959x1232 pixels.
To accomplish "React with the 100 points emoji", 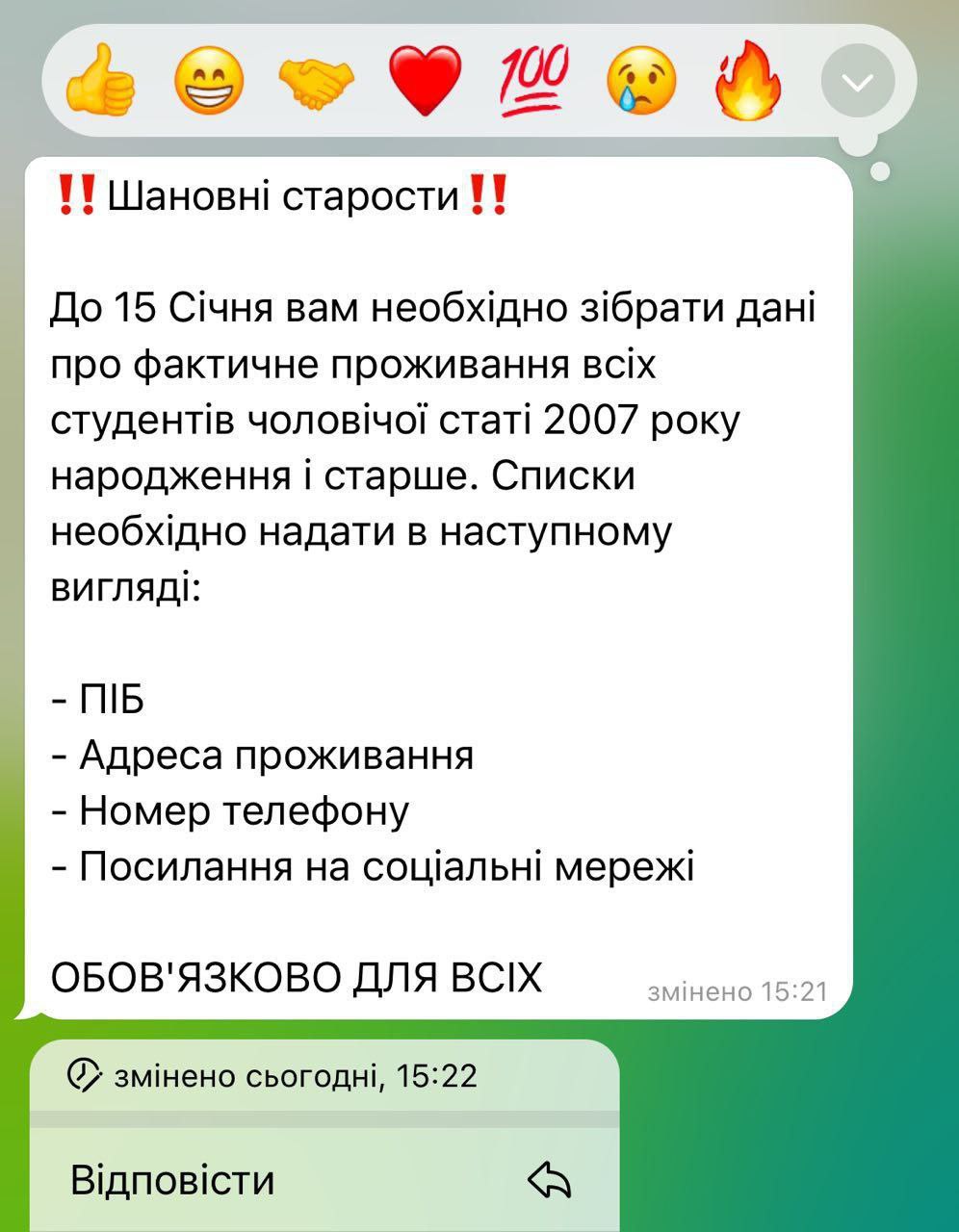I will [x=533, y=83].
